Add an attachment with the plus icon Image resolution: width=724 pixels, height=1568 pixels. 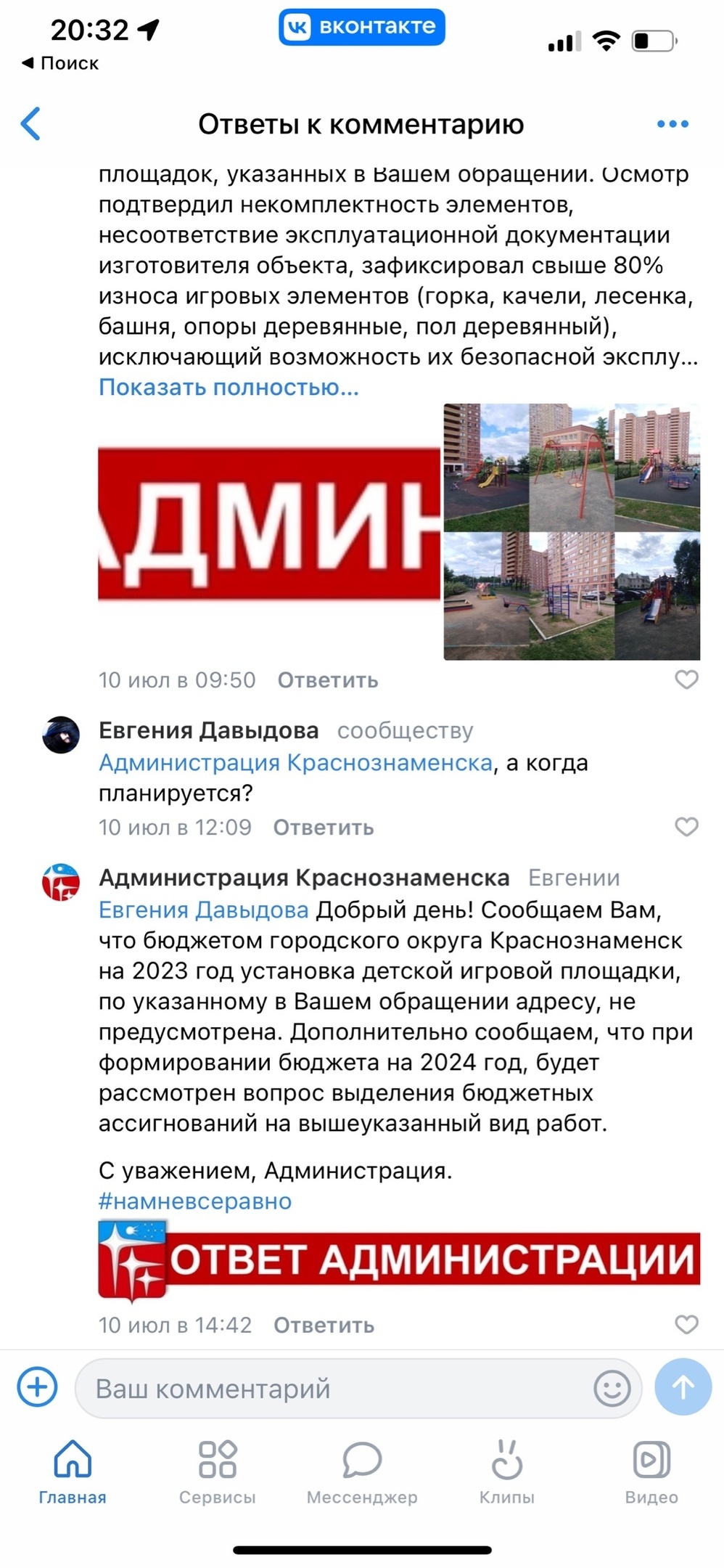37,1387
